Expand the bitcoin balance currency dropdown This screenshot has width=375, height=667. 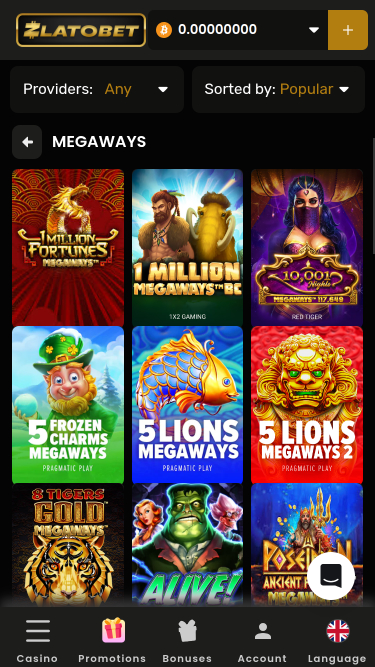click(314, 30)
